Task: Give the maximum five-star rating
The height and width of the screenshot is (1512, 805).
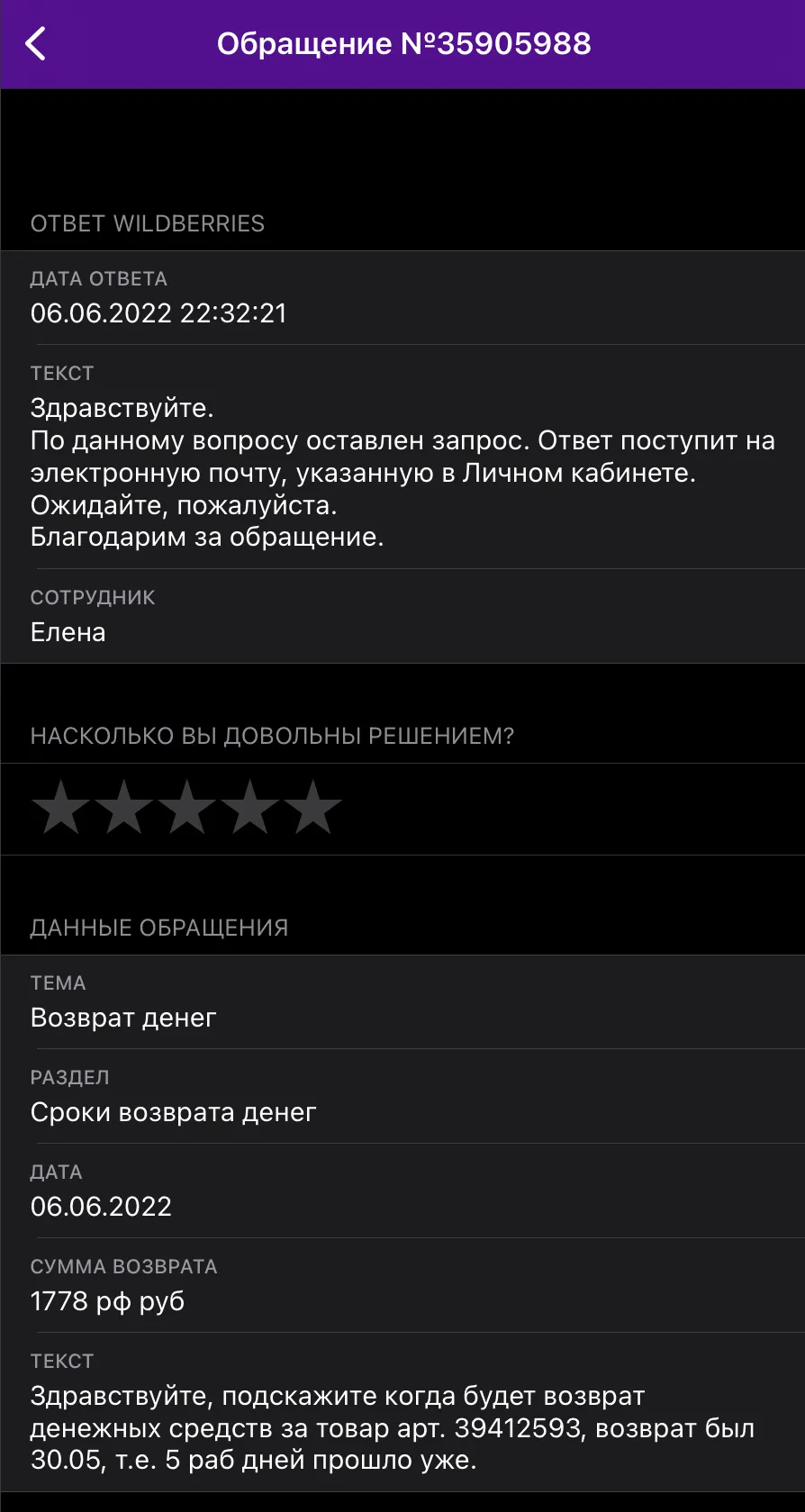Action: tap(312, 808)
